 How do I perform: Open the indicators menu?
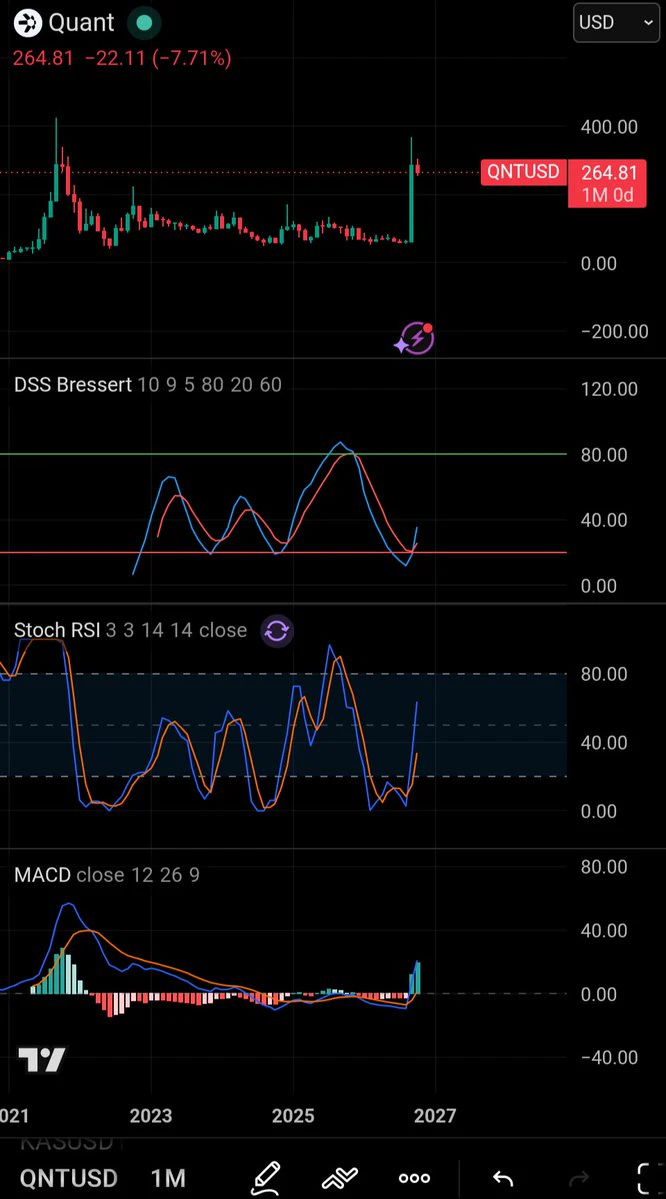point(340,1178)
